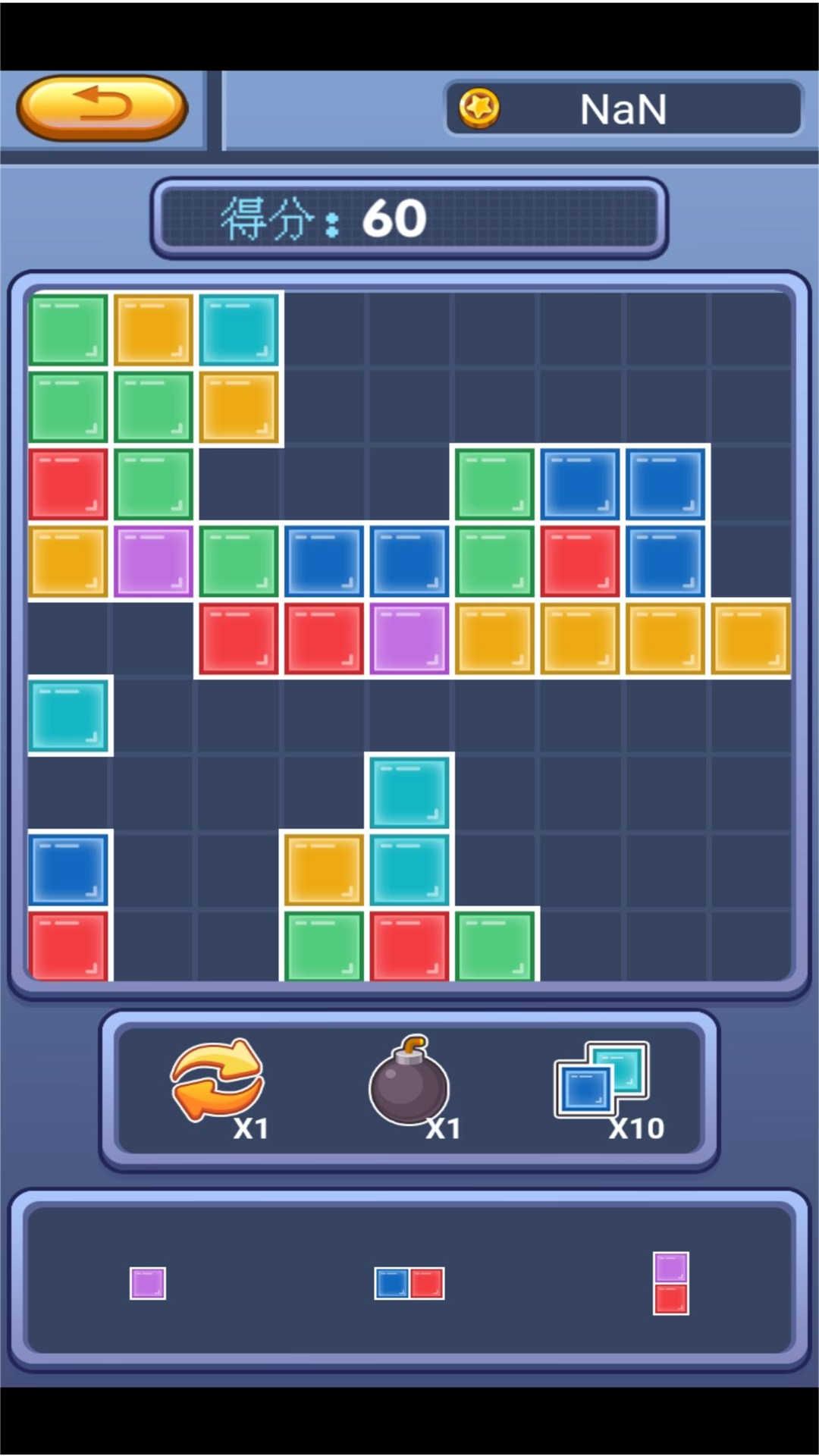
Task: Select the blue and red horizontal piece
Action: coord(409,1283)
